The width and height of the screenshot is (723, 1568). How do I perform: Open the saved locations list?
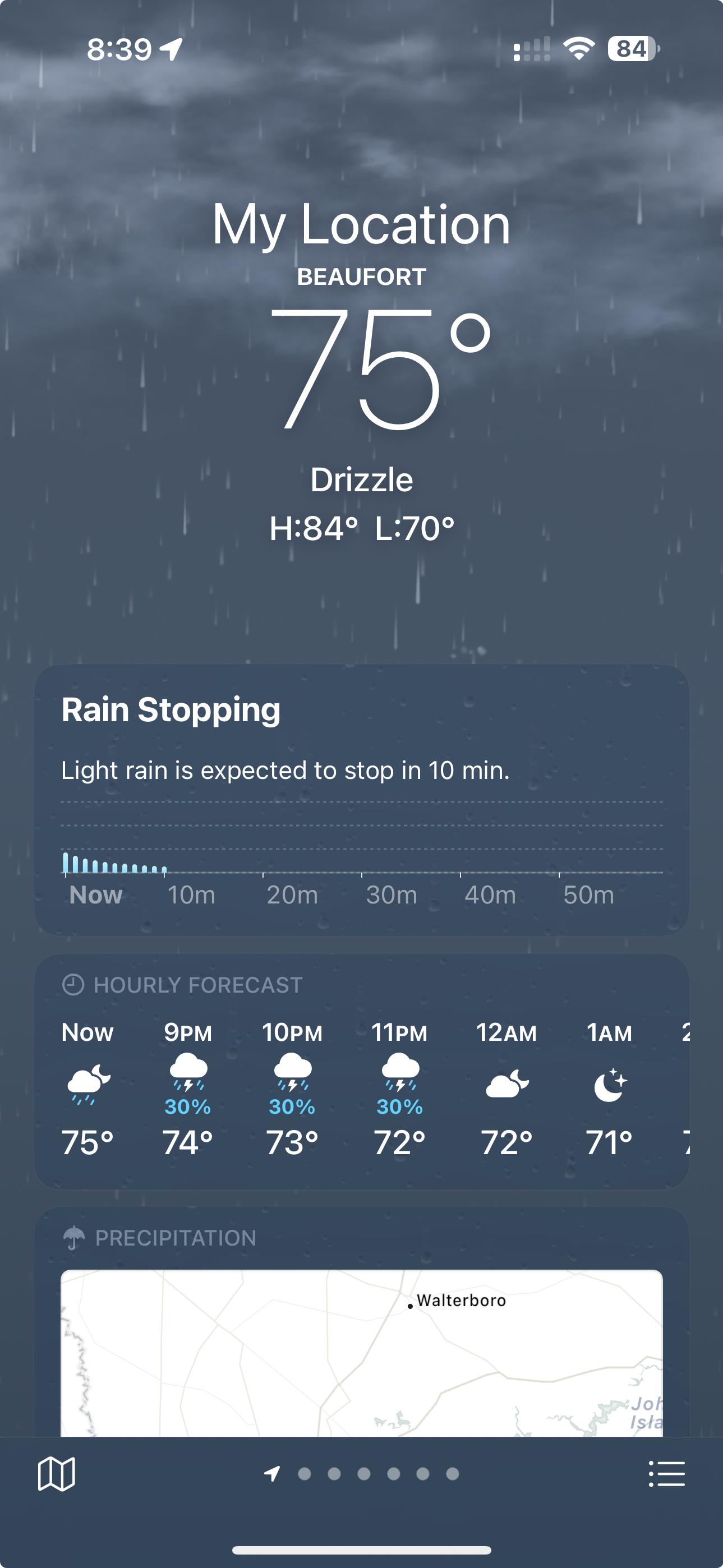[x=666, y=1474]
